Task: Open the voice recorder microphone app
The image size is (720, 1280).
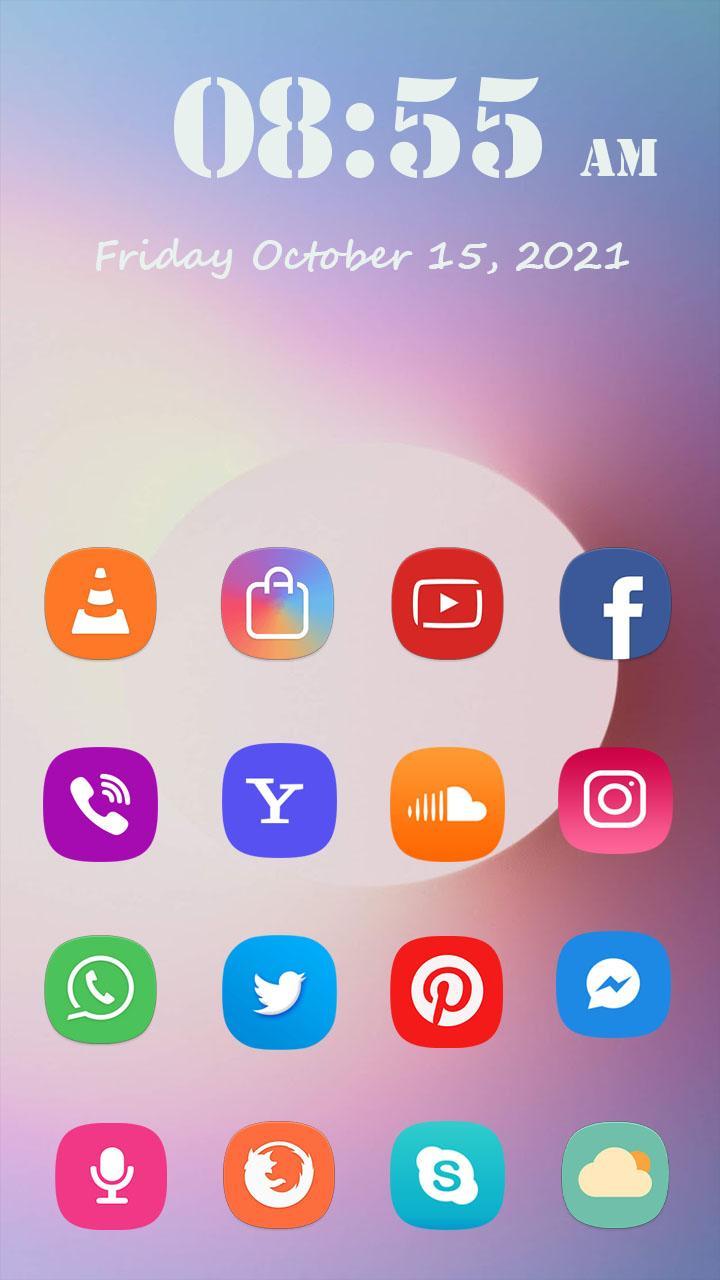Action: click(110, 1176)
